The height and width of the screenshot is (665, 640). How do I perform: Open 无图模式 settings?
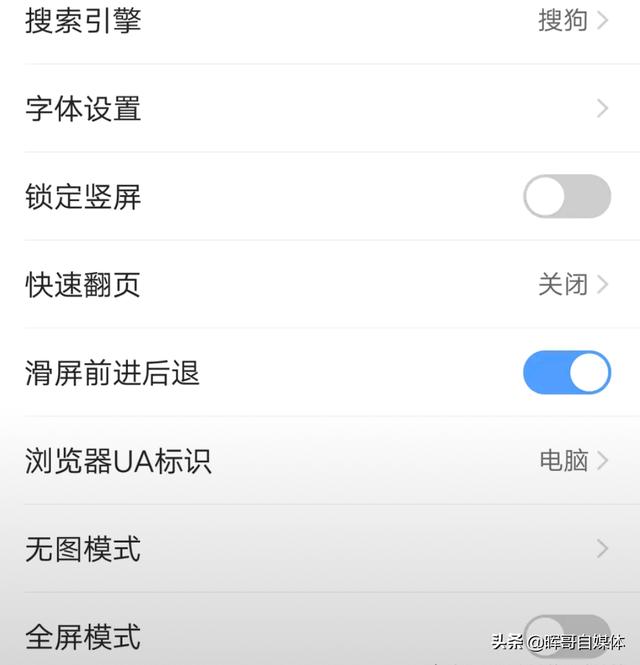click(x=320, y=548)
